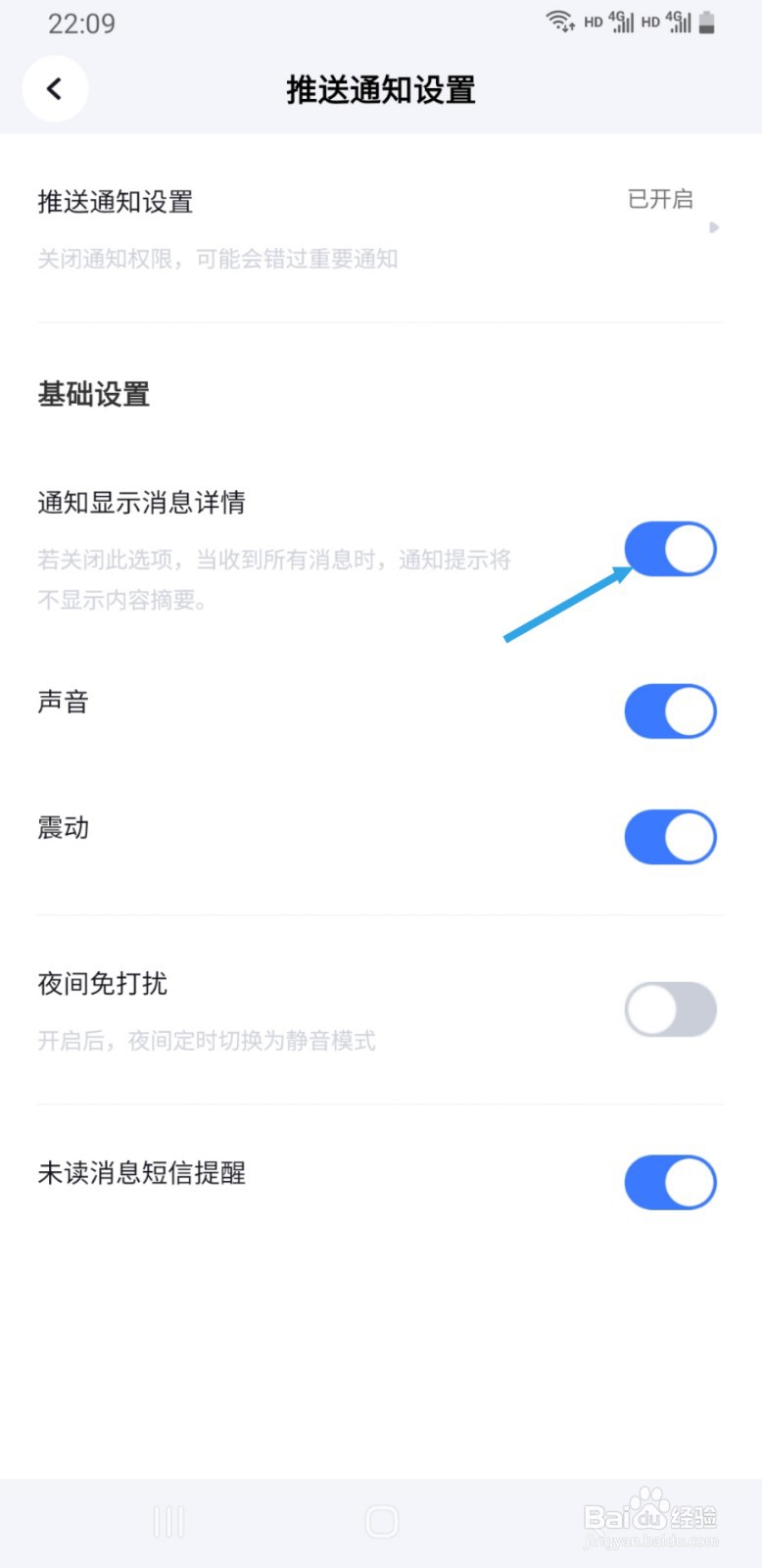The height and width of the screenshot is (1568, 762).
Task: Select the 基础设置 section label
Action: (94, 395)
